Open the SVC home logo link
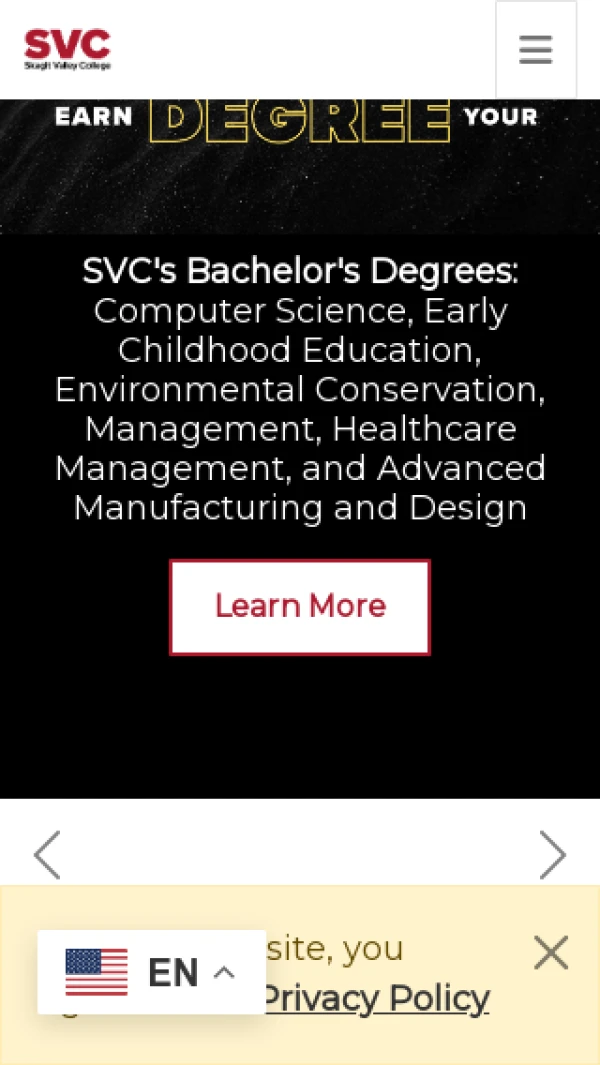 click(x=67, y=49)
